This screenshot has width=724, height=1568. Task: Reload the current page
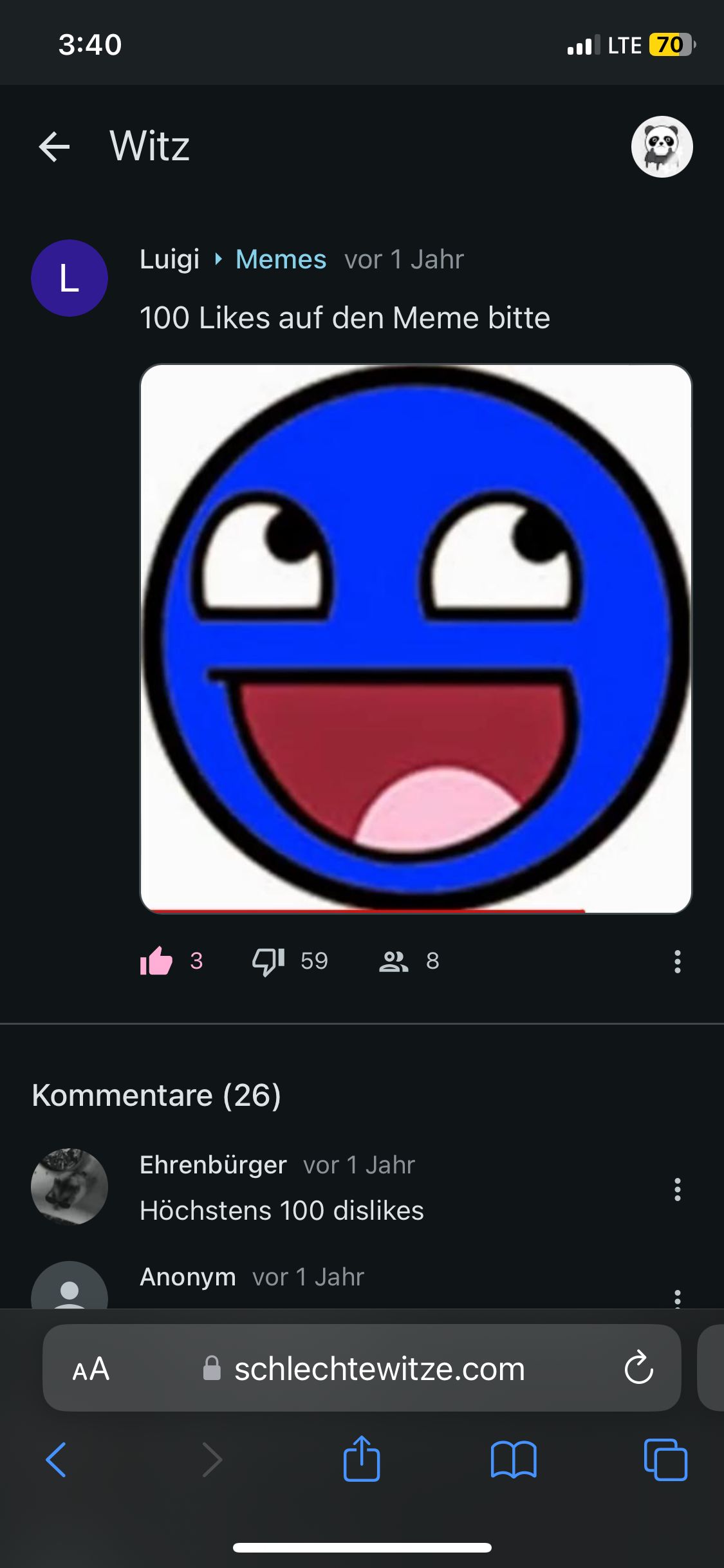638,1368
